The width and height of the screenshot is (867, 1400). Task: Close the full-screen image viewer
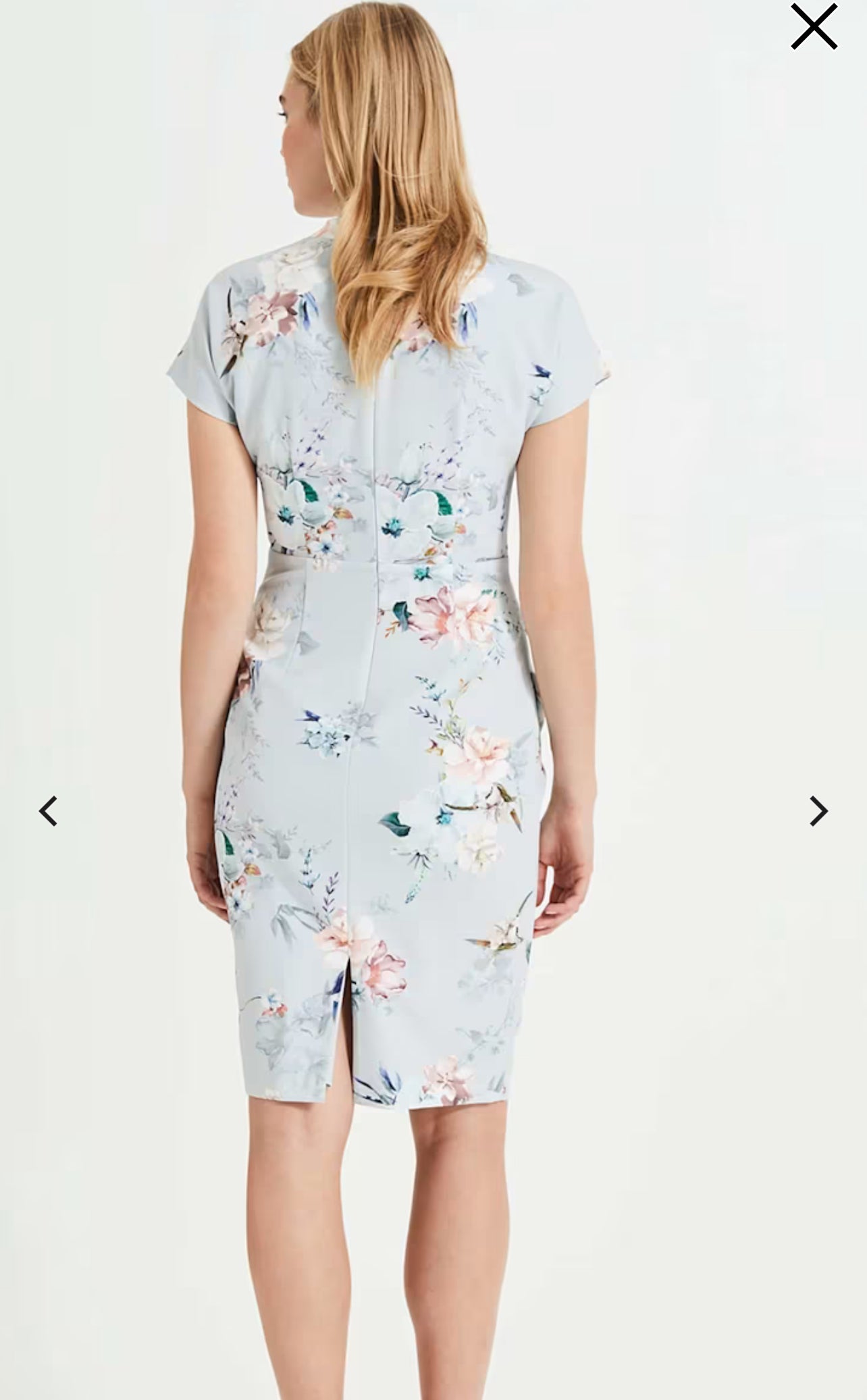click(x=814, y=28)
